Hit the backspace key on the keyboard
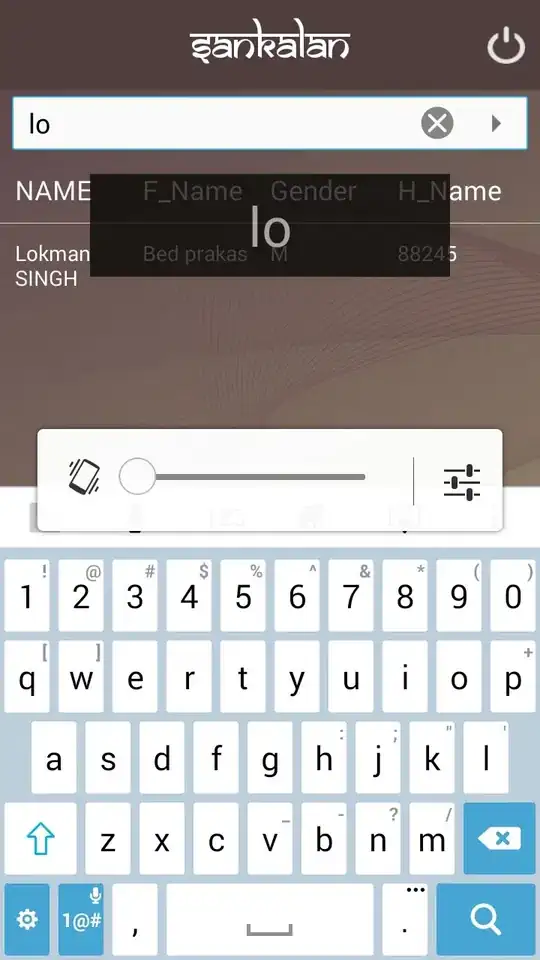This screenshot has width=540, height=960. 500,838
